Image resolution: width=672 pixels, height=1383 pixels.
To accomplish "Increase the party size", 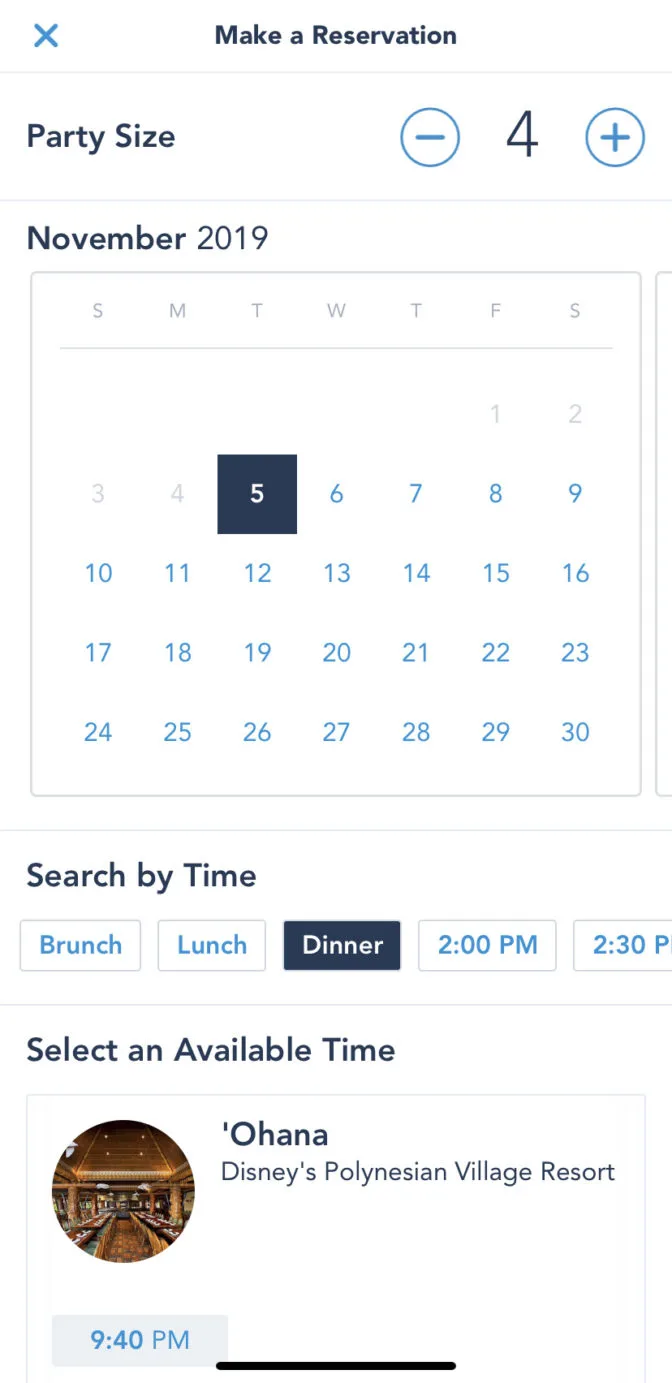I will click(615, 137).
